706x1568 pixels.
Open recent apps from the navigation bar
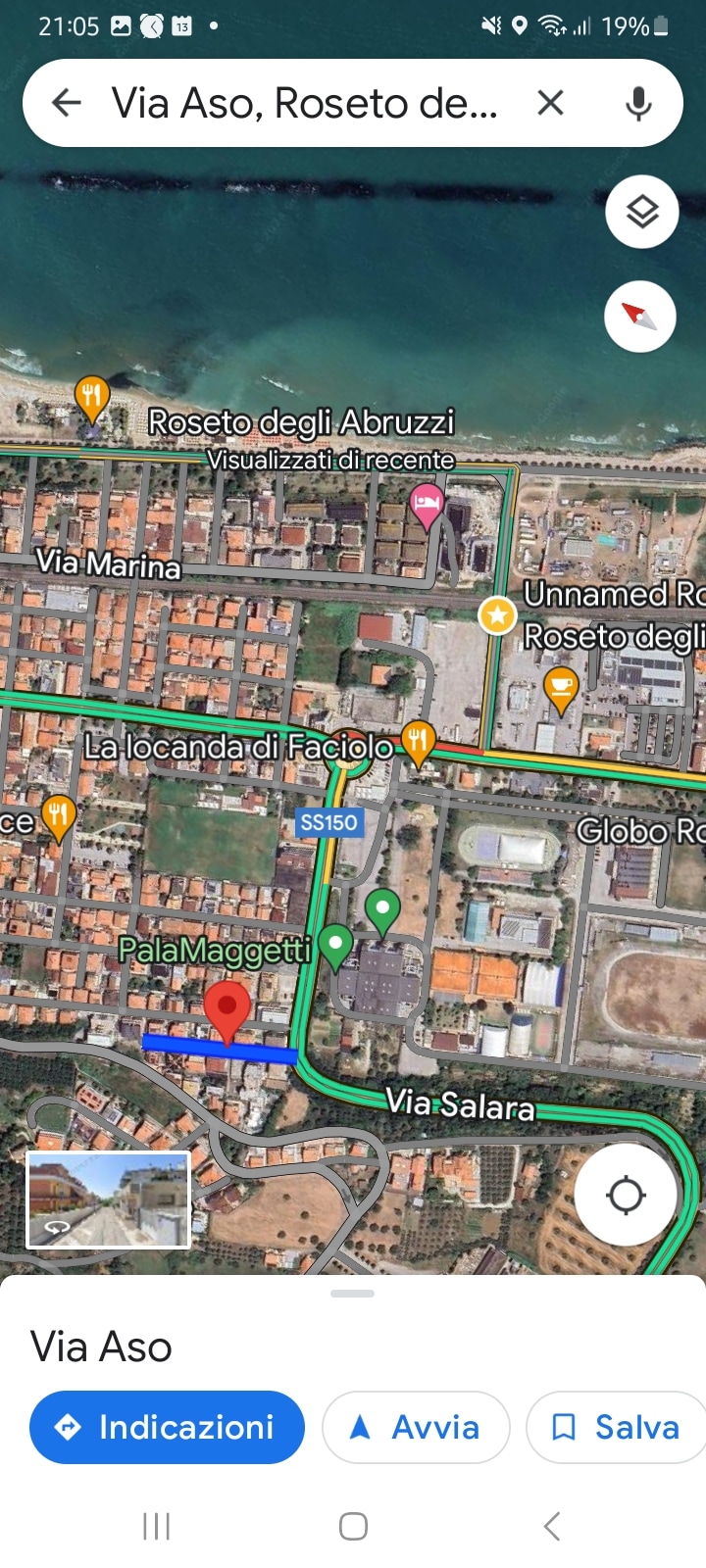[157, 1526]
